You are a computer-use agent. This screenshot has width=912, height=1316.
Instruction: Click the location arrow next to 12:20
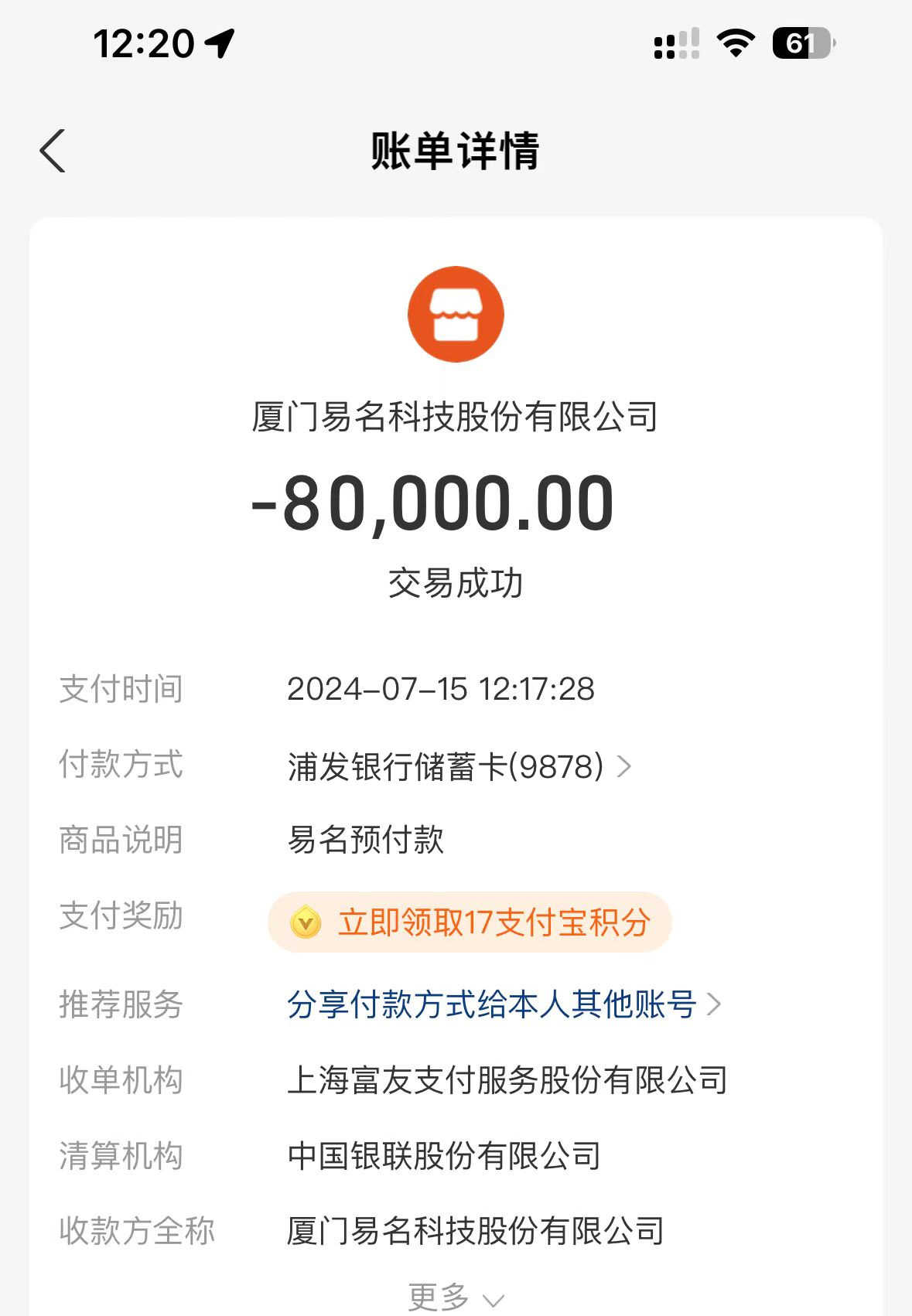tap(218, 45)
